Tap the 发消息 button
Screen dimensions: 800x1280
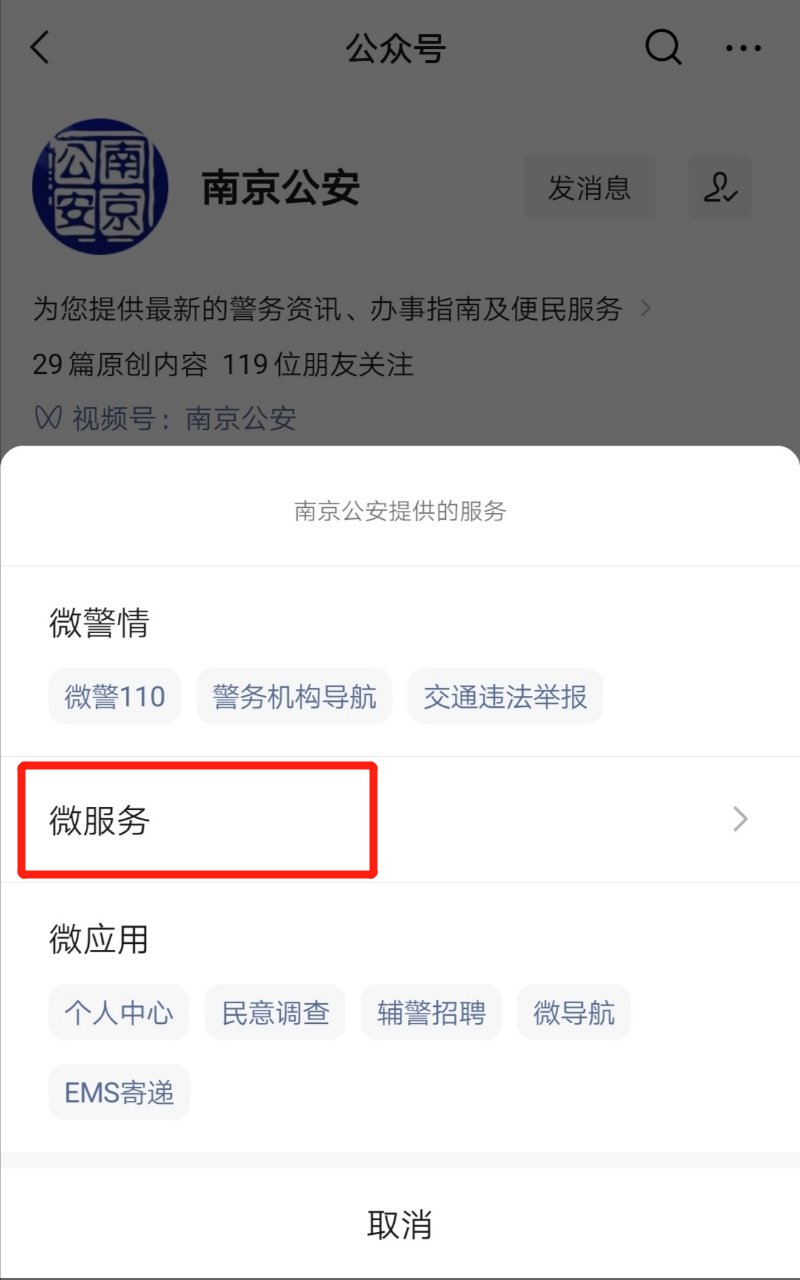pos(589,187)
